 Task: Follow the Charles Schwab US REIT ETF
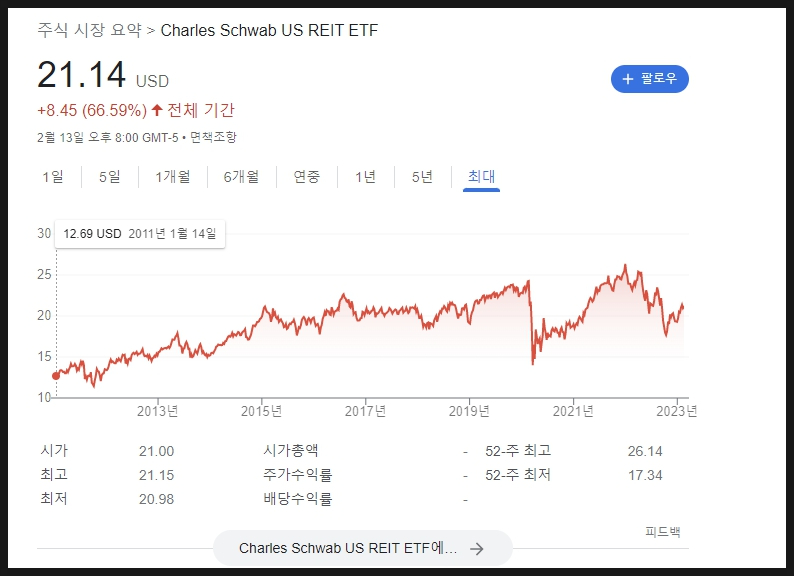pyautogui.click(x=649, y=79)
